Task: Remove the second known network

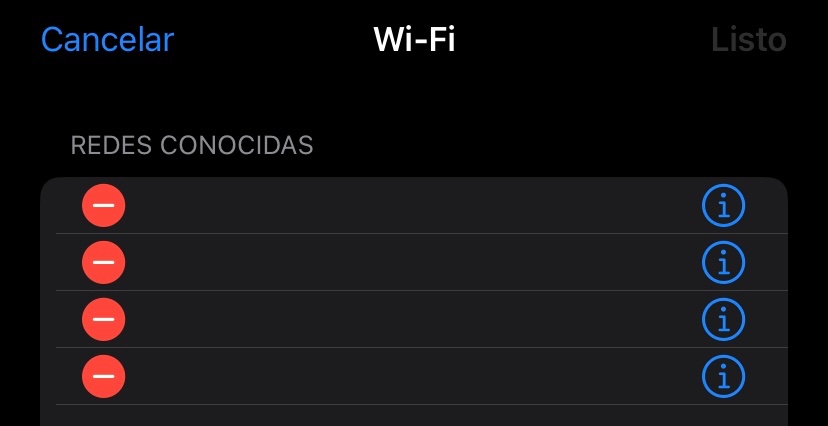Action: [103, 263]
